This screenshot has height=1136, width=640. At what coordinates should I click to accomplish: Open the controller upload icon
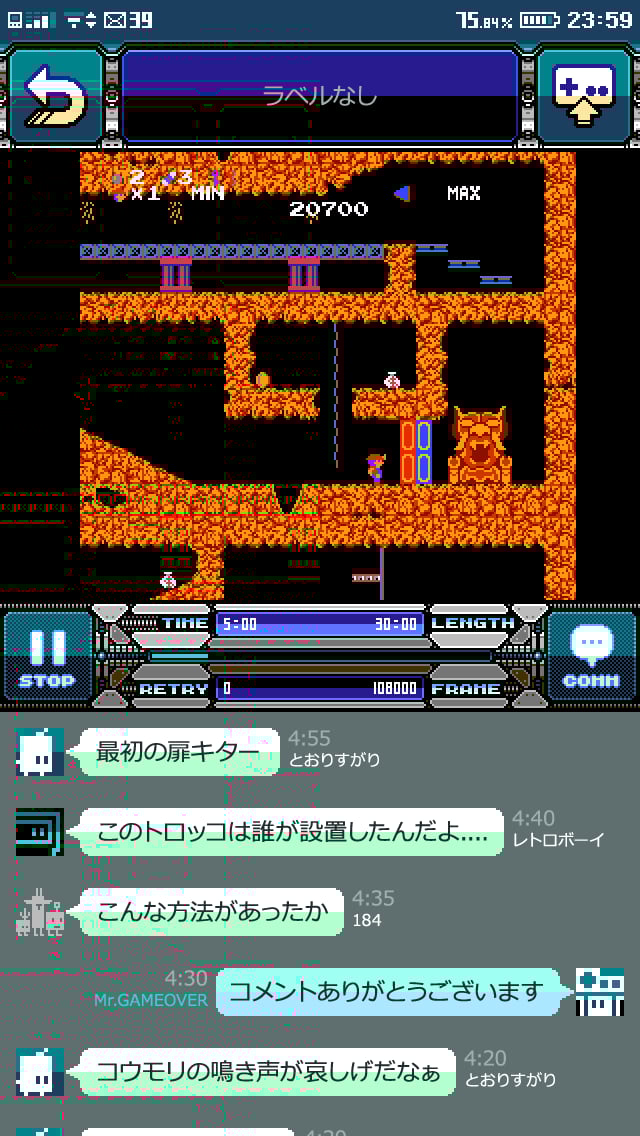pos(582,95)
